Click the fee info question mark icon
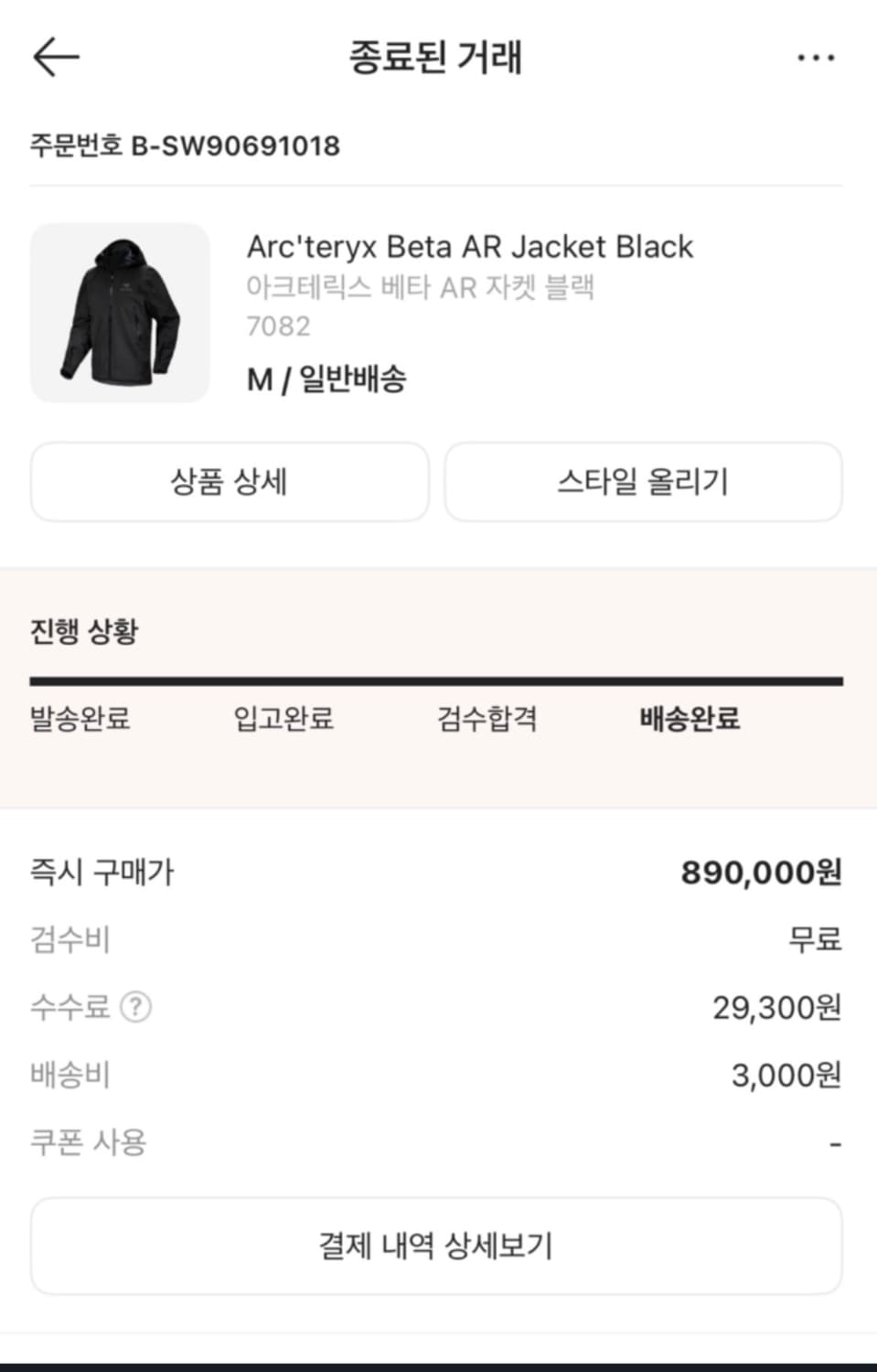 point(135,1008)
